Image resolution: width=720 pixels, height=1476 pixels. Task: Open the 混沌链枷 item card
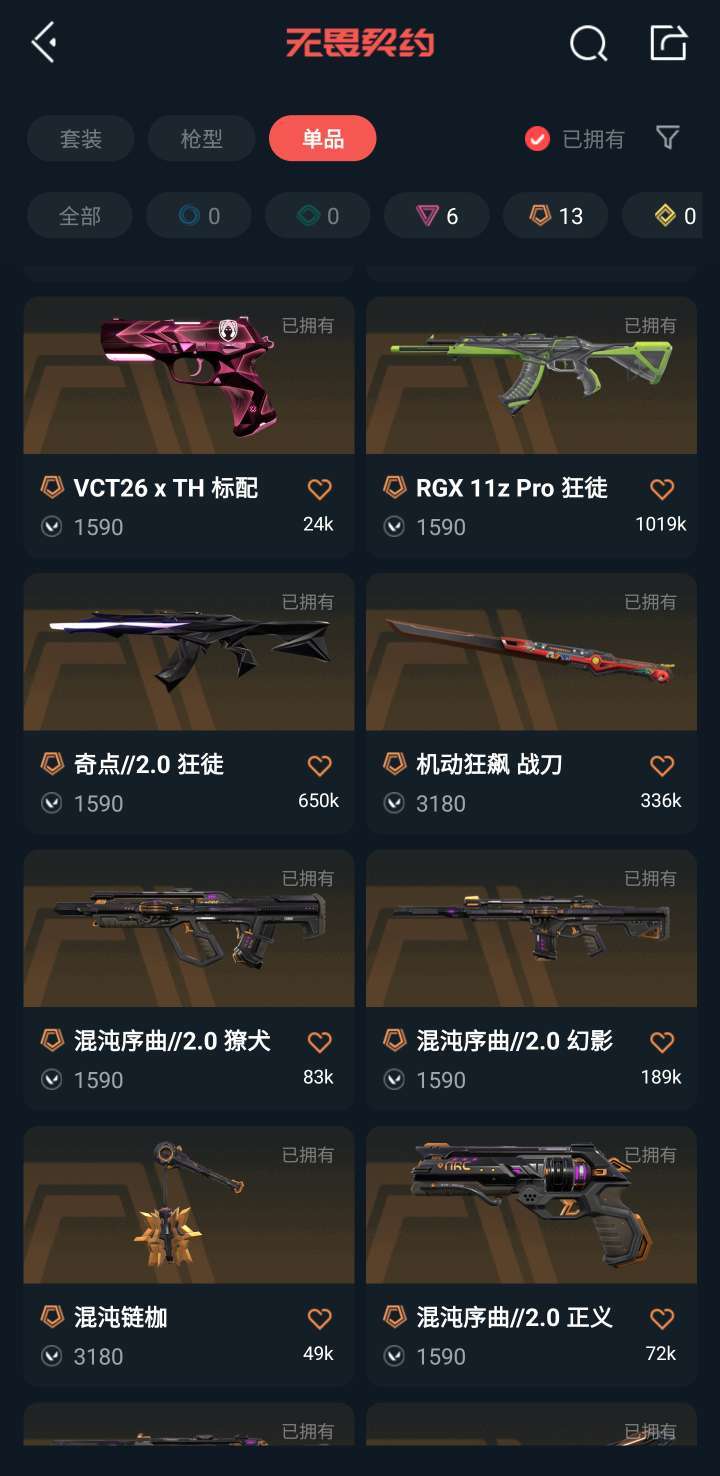[x=188, y=1230]
